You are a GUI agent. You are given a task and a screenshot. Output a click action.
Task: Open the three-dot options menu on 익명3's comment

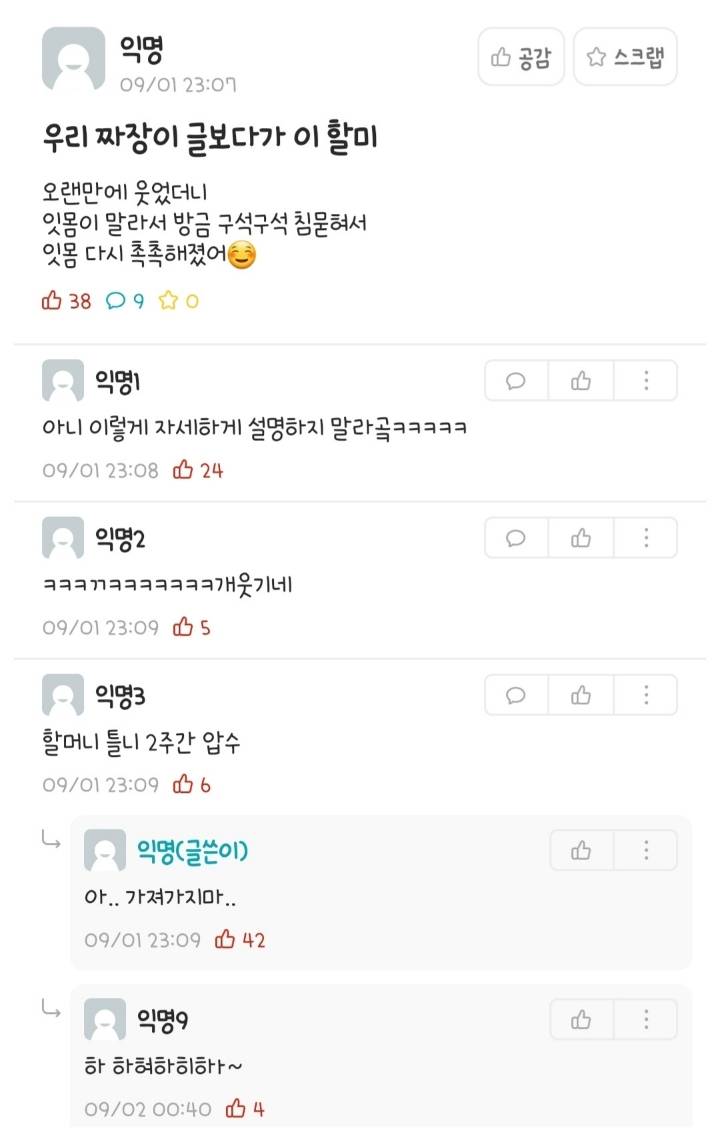pyautogui.click(x=645, y=695)
